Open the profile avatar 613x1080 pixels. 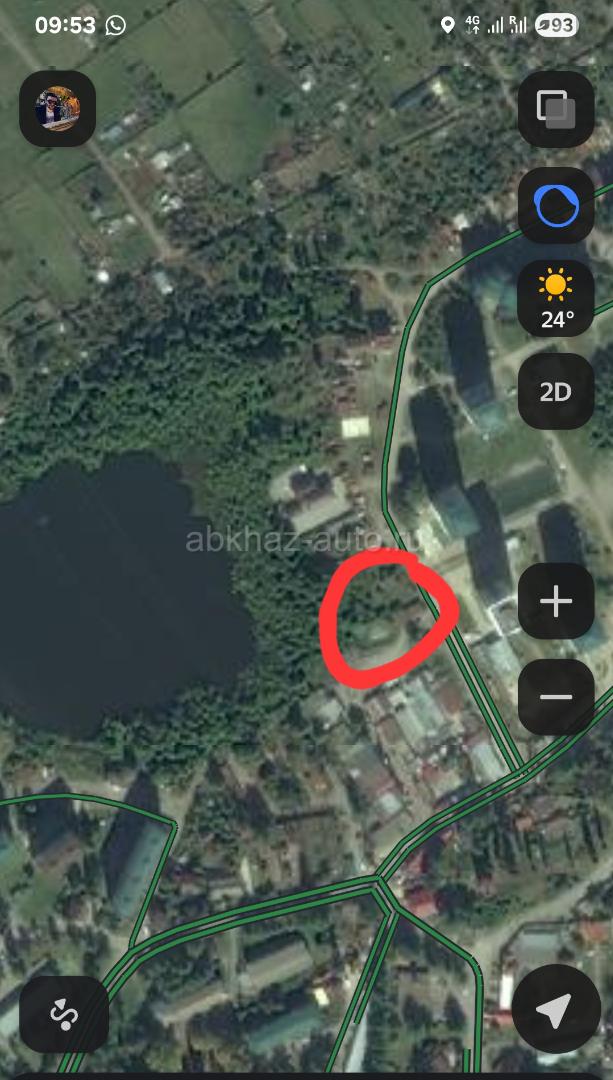tap(57, 108)
